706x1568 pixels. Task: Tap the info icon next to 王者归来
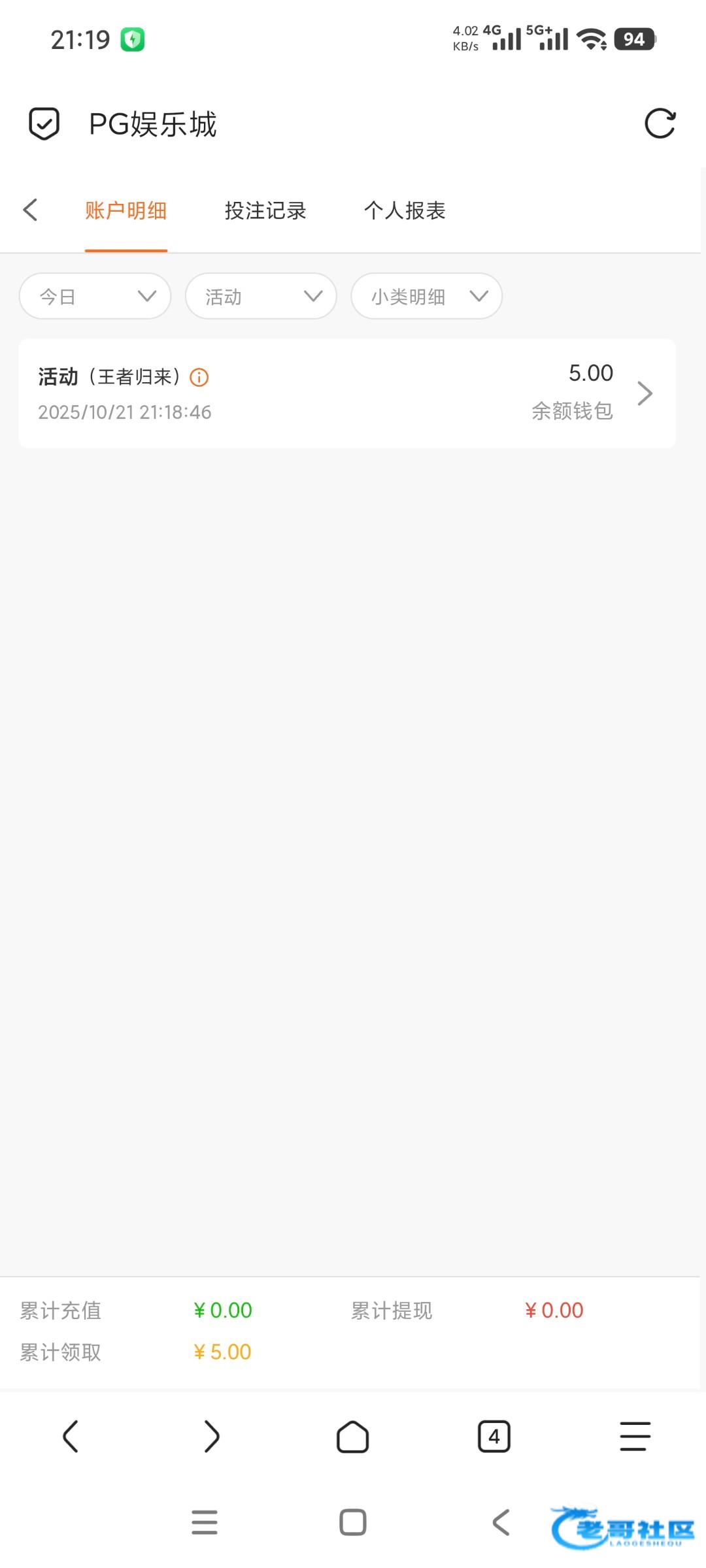(199, 377)
